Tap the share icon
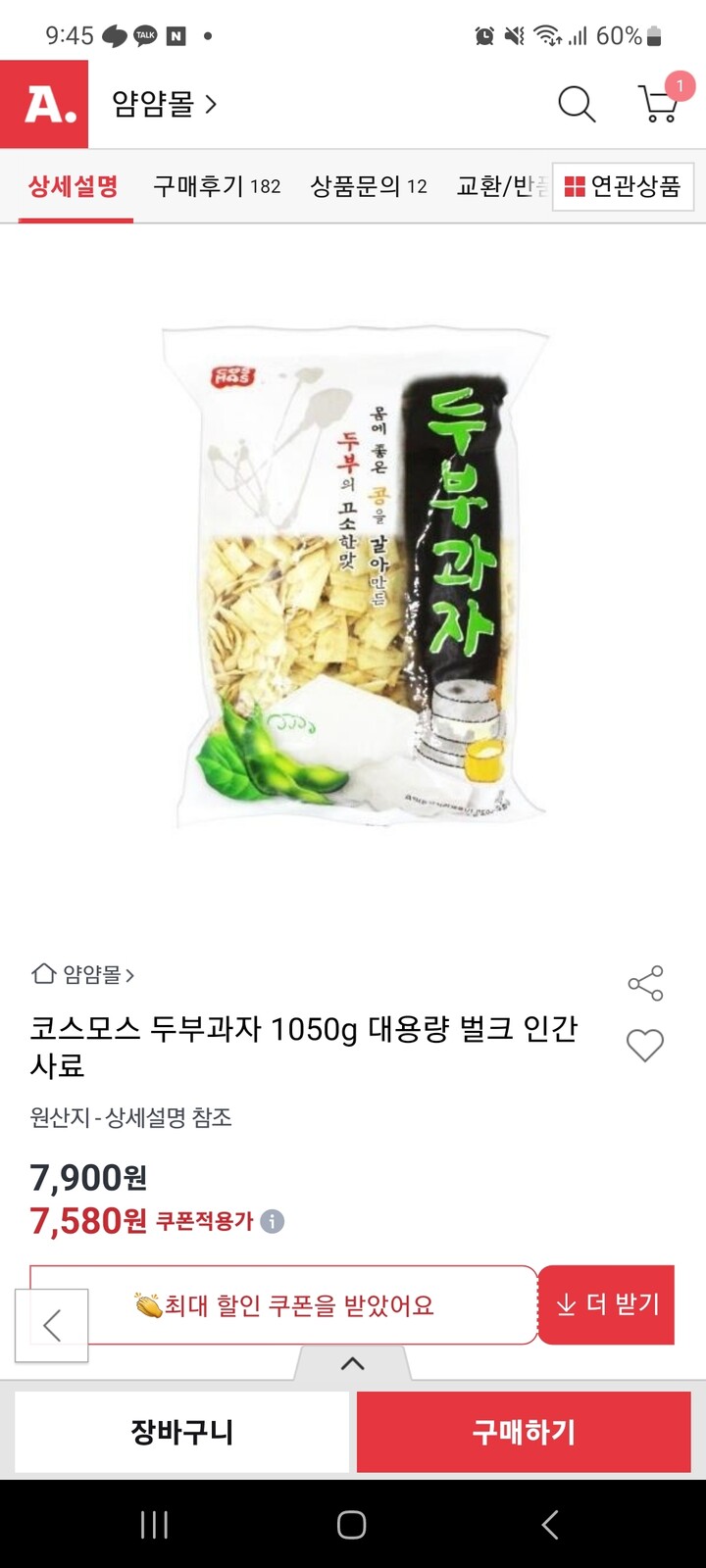This screenshot has width=706, height=1568. coord(644,984)
